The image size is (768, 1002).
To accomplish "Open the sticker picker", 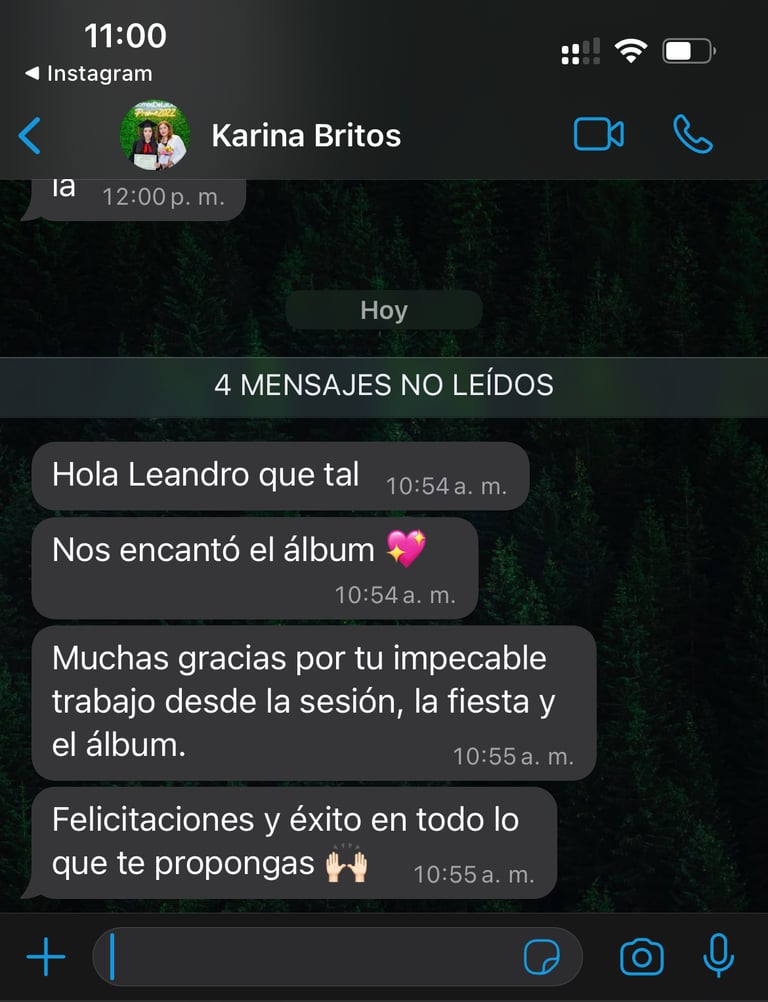I will 543,958.
